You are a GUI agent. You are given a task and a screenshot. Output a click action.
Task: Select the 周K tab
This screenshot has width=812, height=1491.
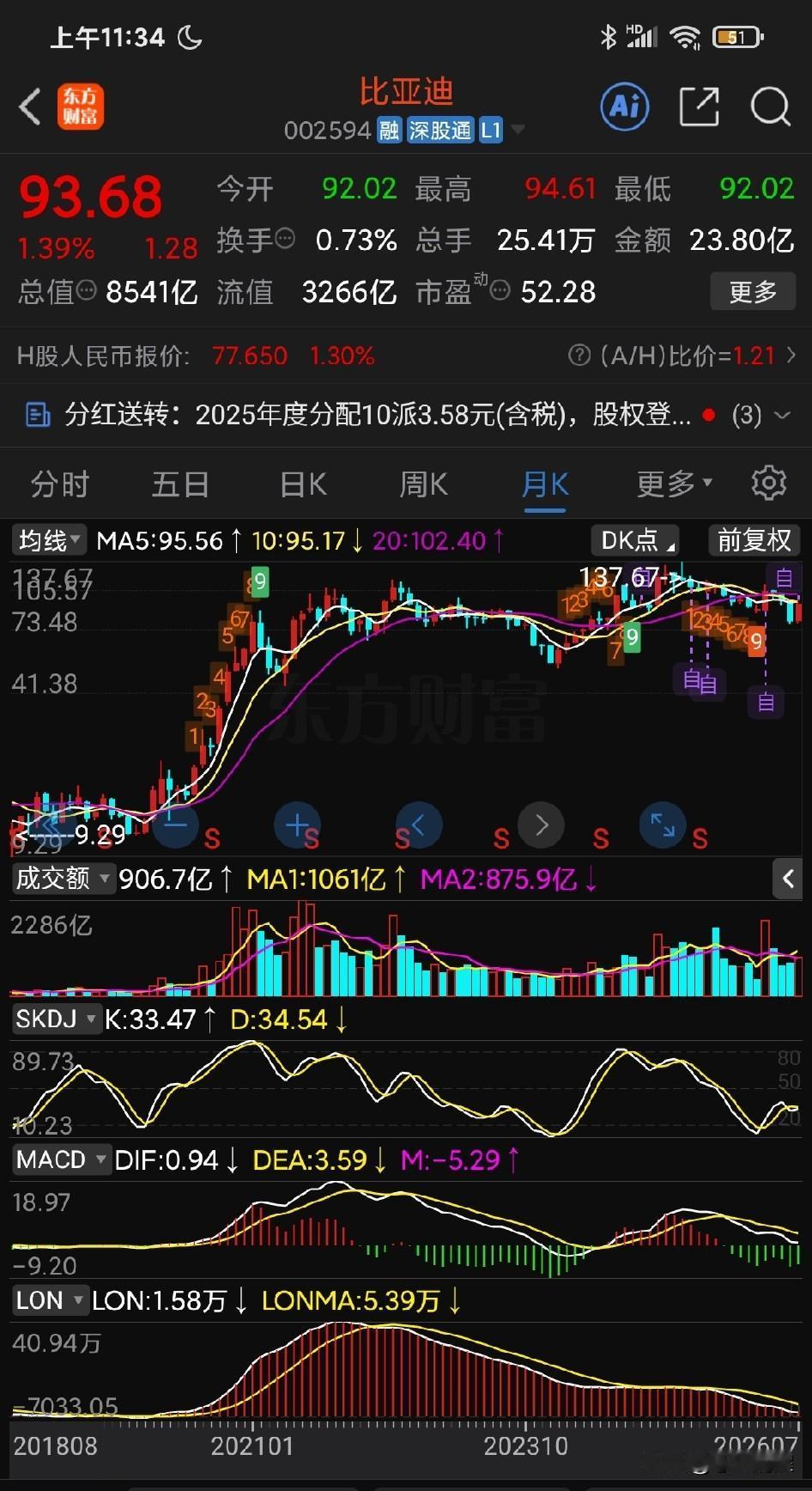pyautogui.click(x=423, y=484)
